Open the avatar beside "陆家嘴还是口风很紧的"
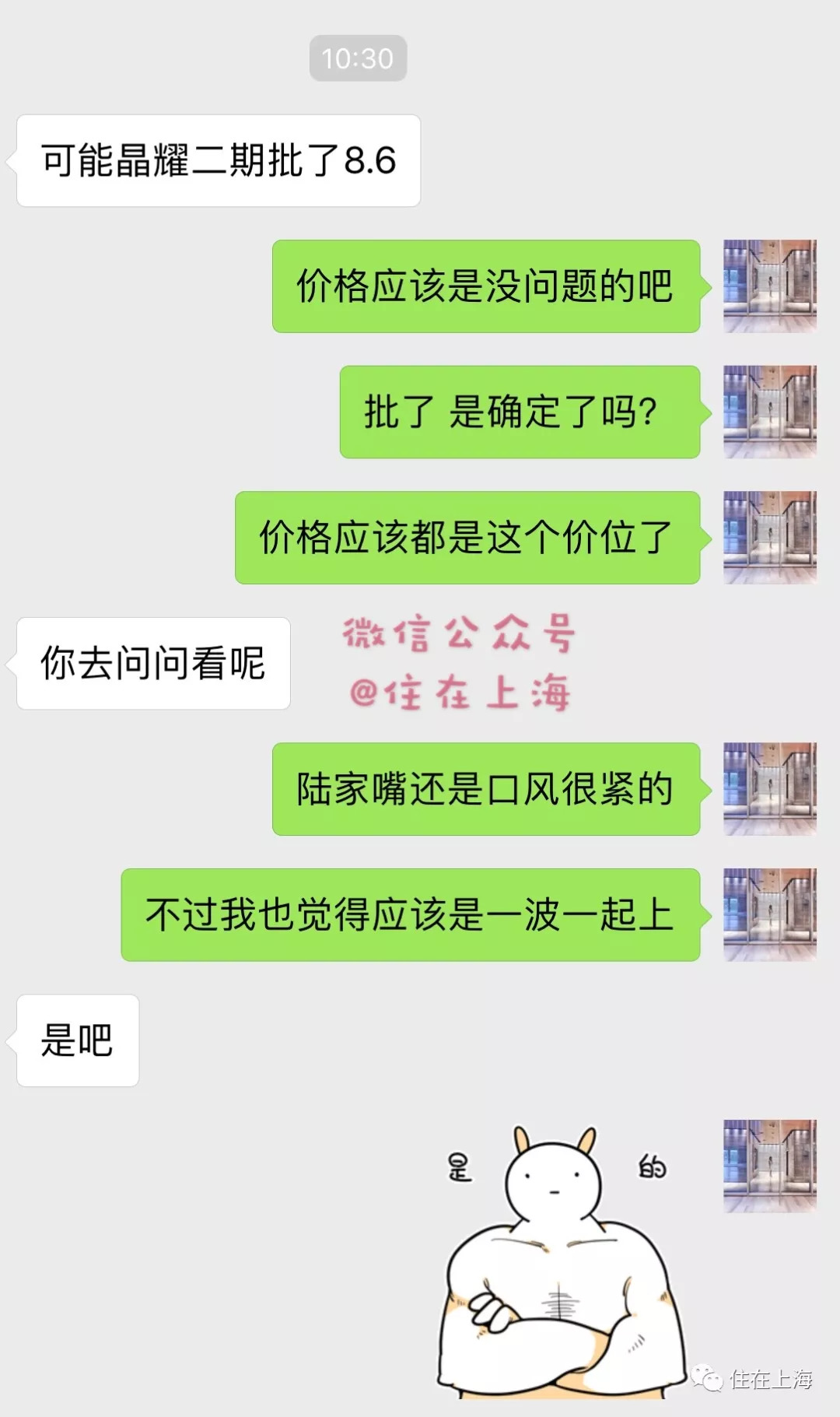Viewport: 840px width, 1417px height. [769, 789]
